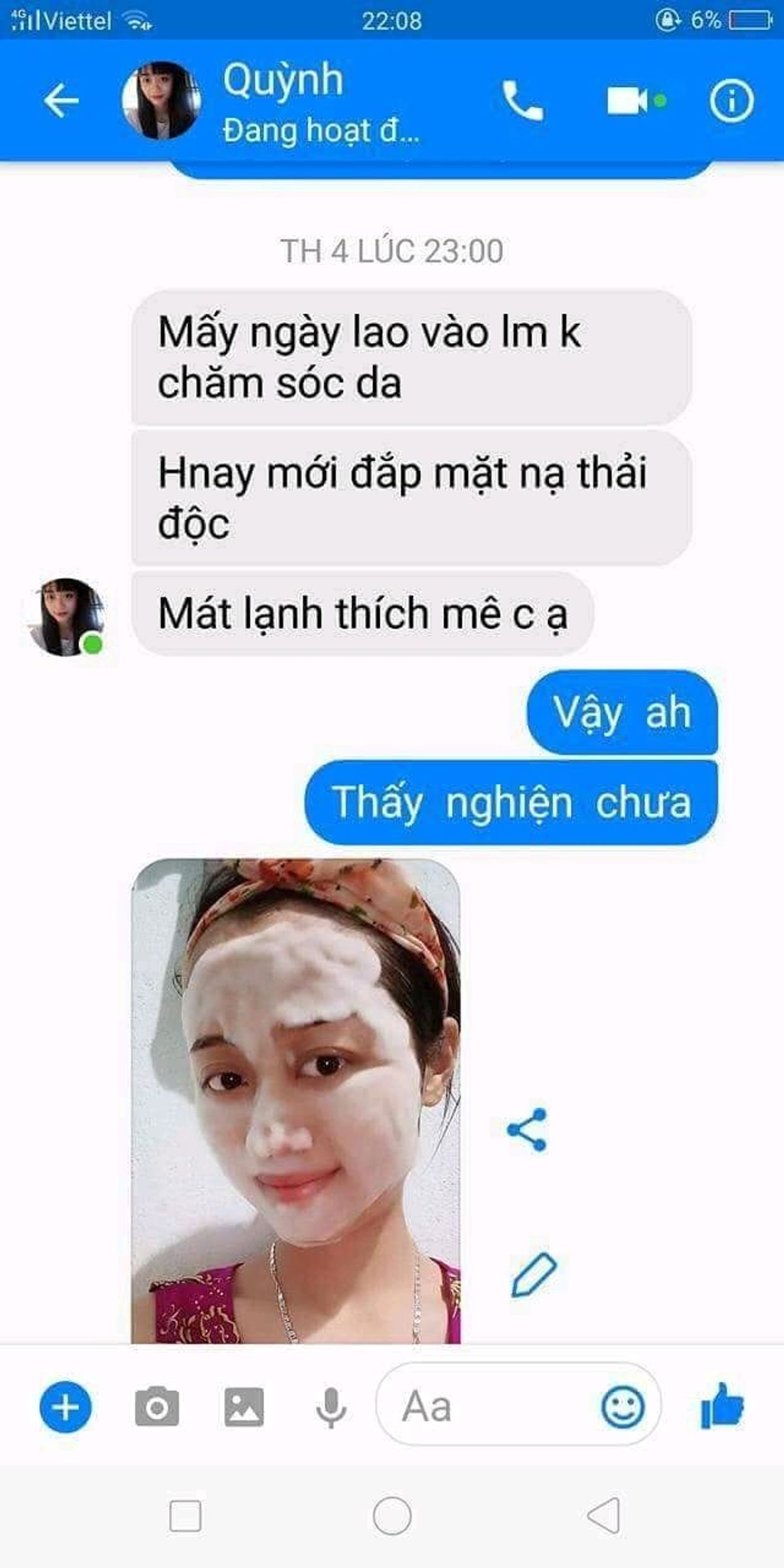784x1568 pixels.
Task: Open conversation info details
Action: coord(731,101)
